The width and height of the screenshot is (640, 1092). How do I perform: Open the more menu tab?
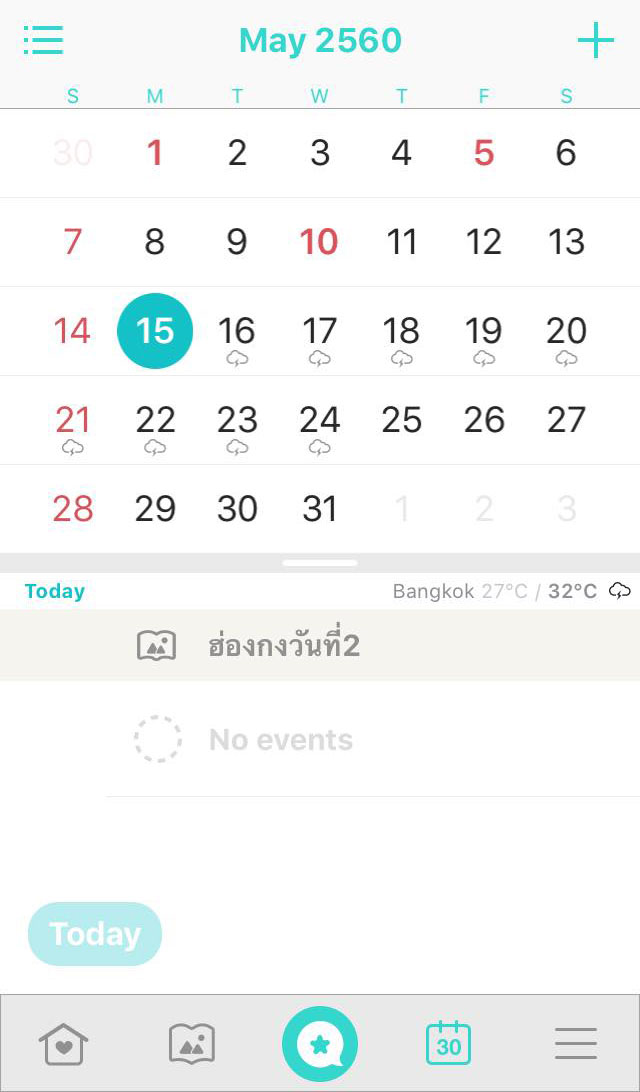pos(576,1044)
